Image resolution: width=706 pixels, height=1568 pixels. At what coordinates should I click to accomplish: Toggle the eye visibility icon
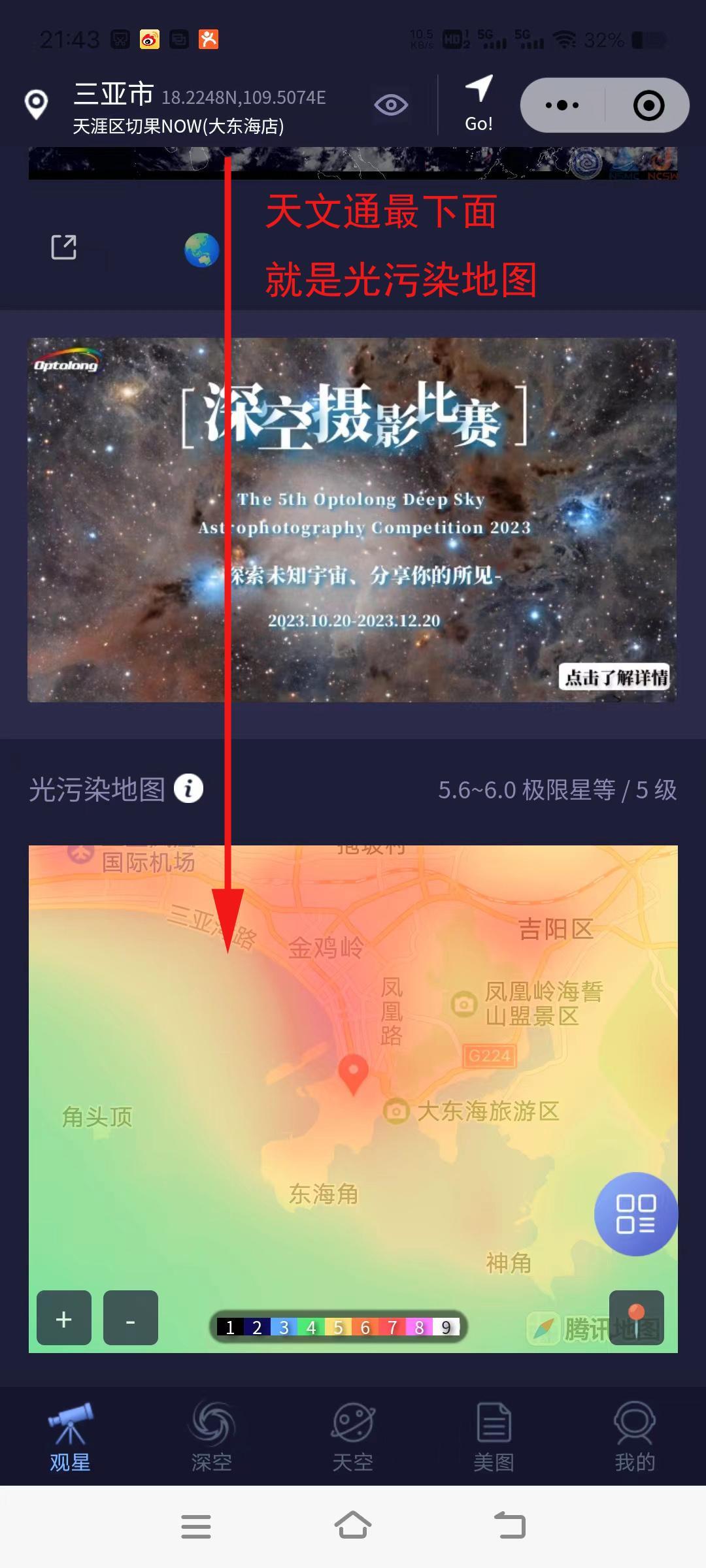tap(391, 105)
